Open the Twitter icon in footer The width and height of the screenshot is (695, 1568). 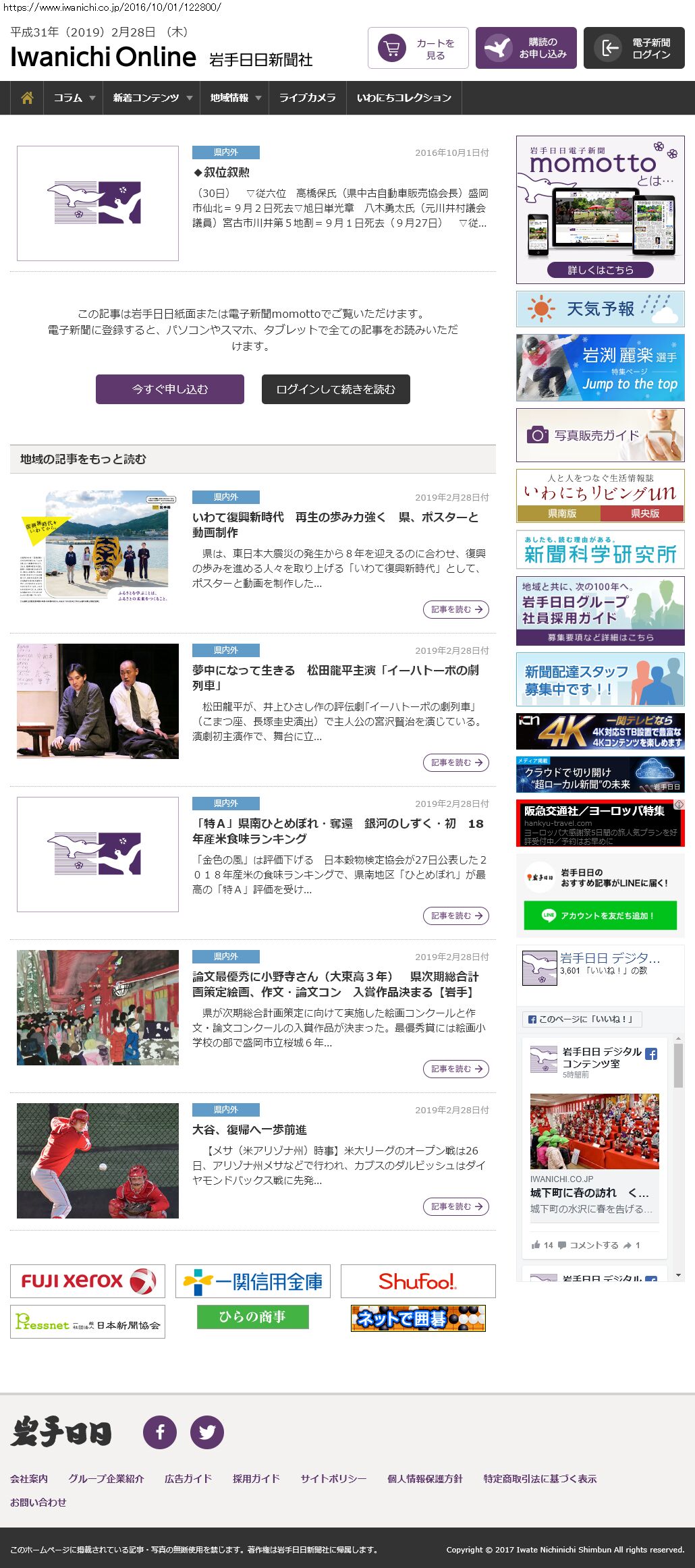(x=207, y=1432)
